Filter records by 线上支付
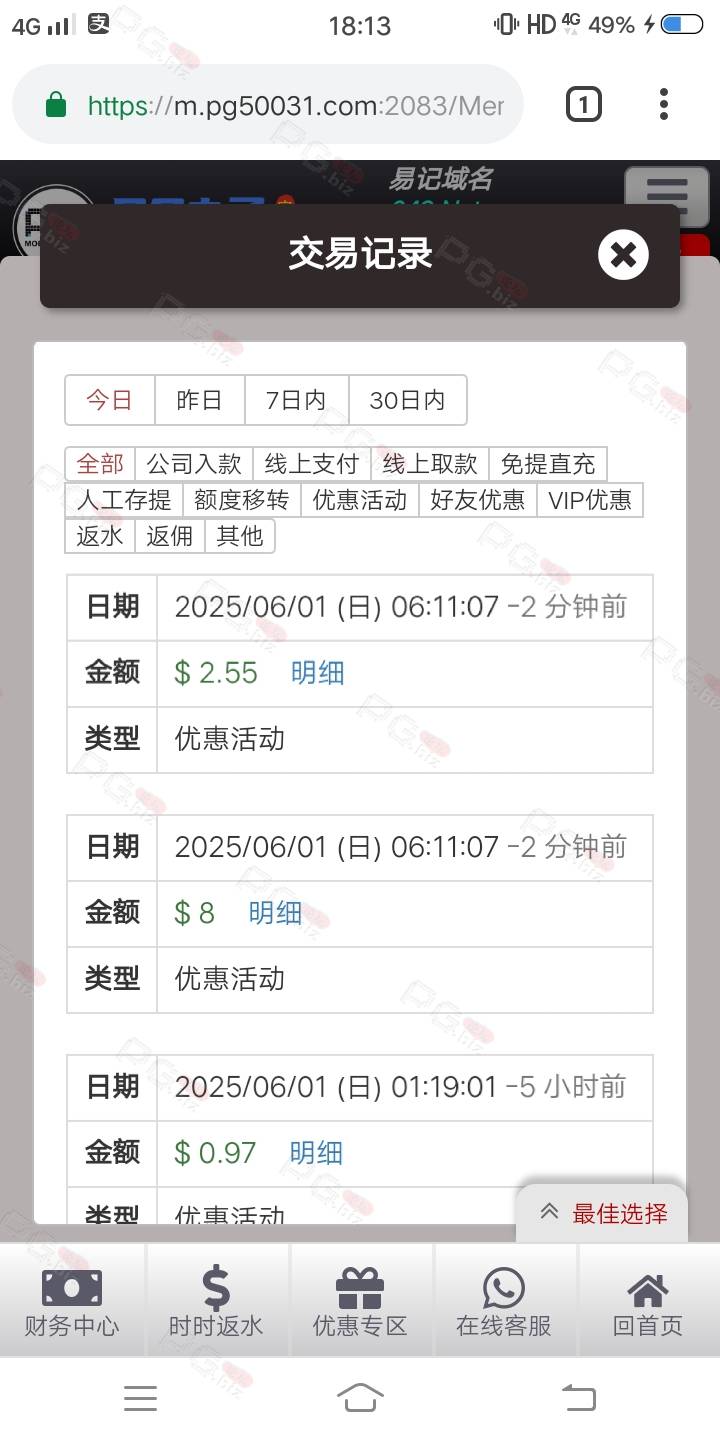The height and width of the screenshot is (1440, 720). [x=312, y=464]
